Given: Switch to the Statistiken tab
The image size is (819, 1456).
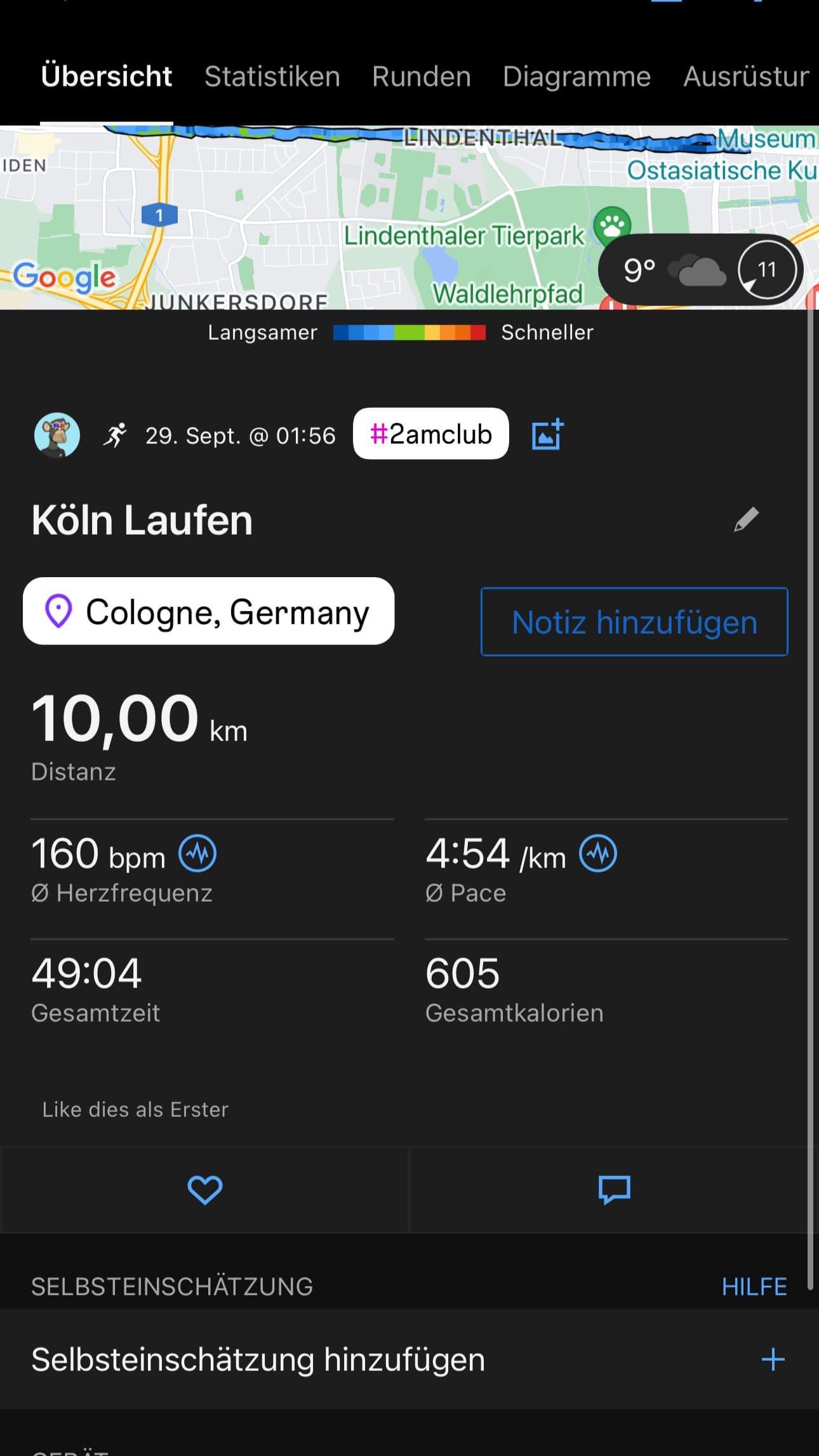Looking at the screenshot, I should pos(272,77).
